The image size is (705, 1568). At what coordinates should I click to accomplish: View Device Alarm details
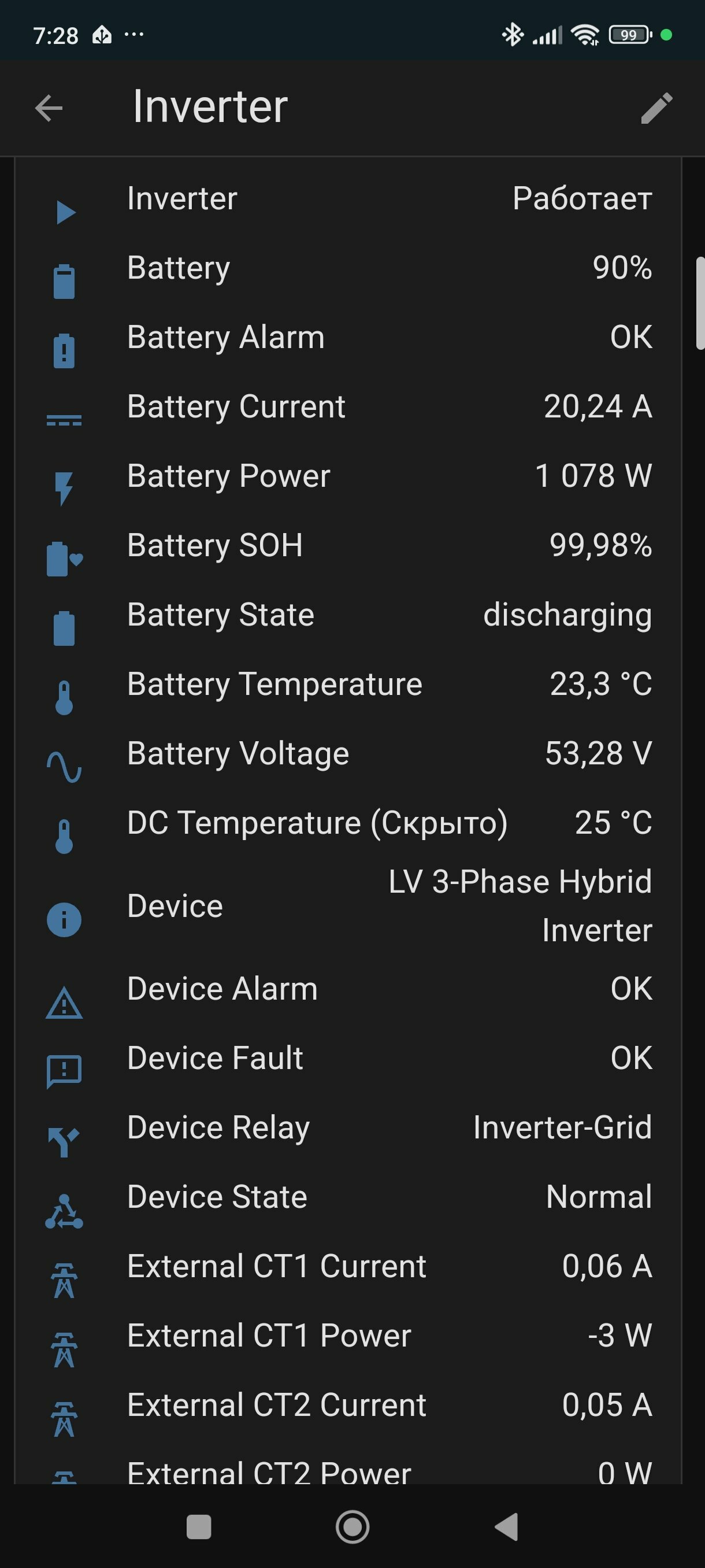pyautogui.click(x=348, y=989)
